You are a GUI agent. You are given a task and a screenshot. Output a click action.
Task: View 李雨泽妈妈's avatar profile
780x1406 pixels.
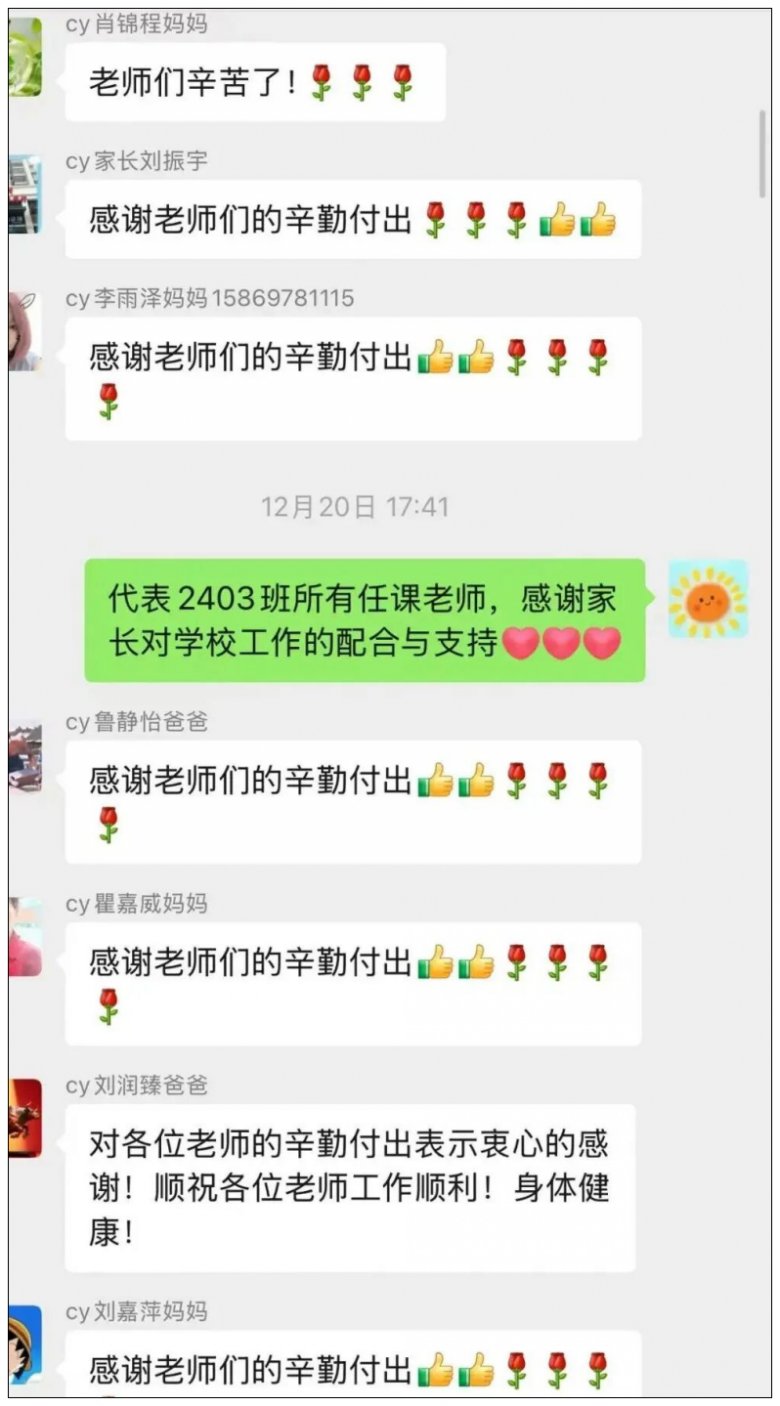click(x=25, y=332)
